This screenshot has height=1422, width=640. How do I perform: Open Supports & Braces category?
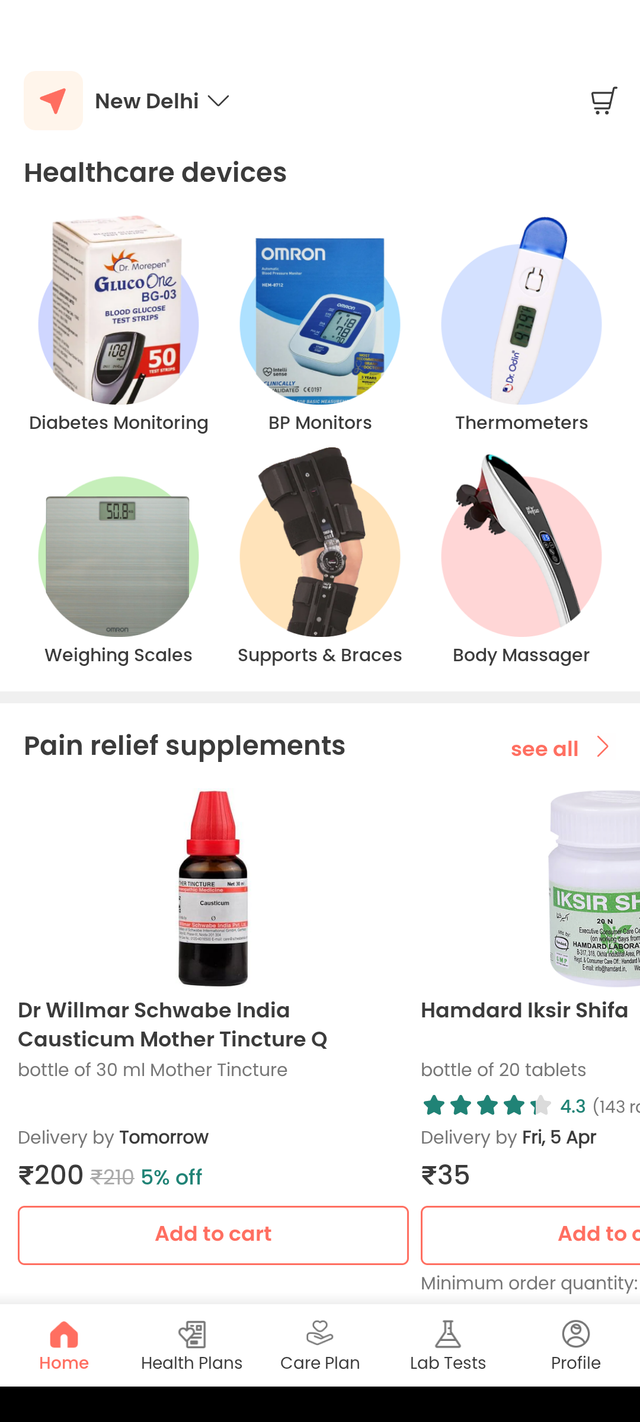pyautogui.click(x=320, y=558)
